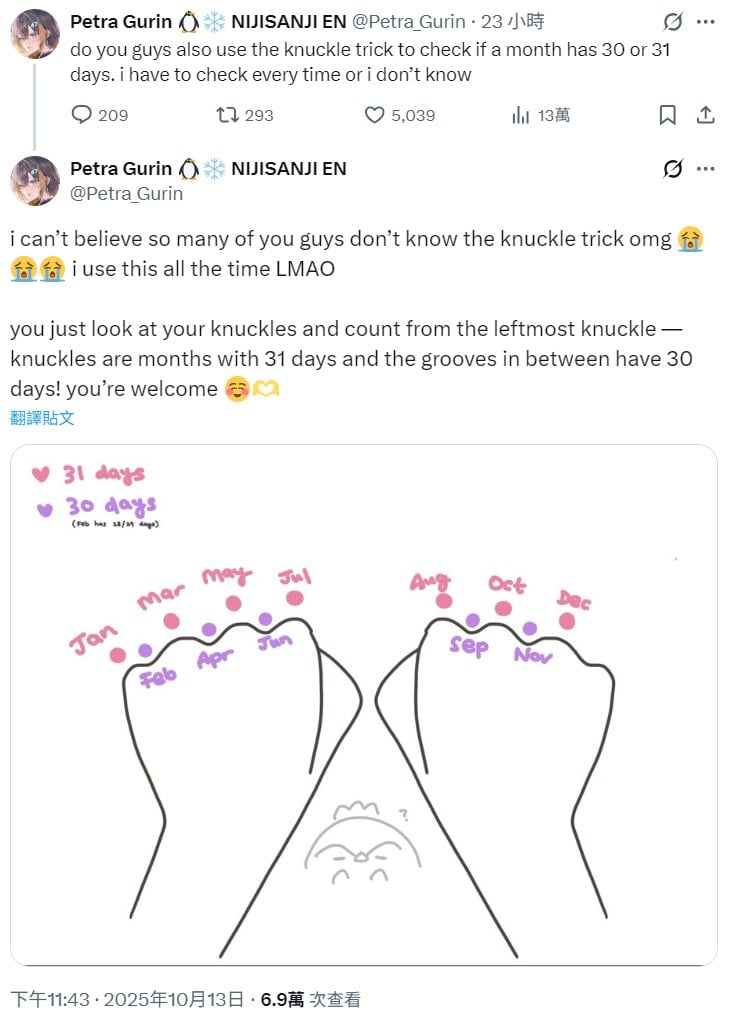Bookmark the first tweet
Image resolution: width=729 pixels, height=1012 pixels.
pos(667,115)
